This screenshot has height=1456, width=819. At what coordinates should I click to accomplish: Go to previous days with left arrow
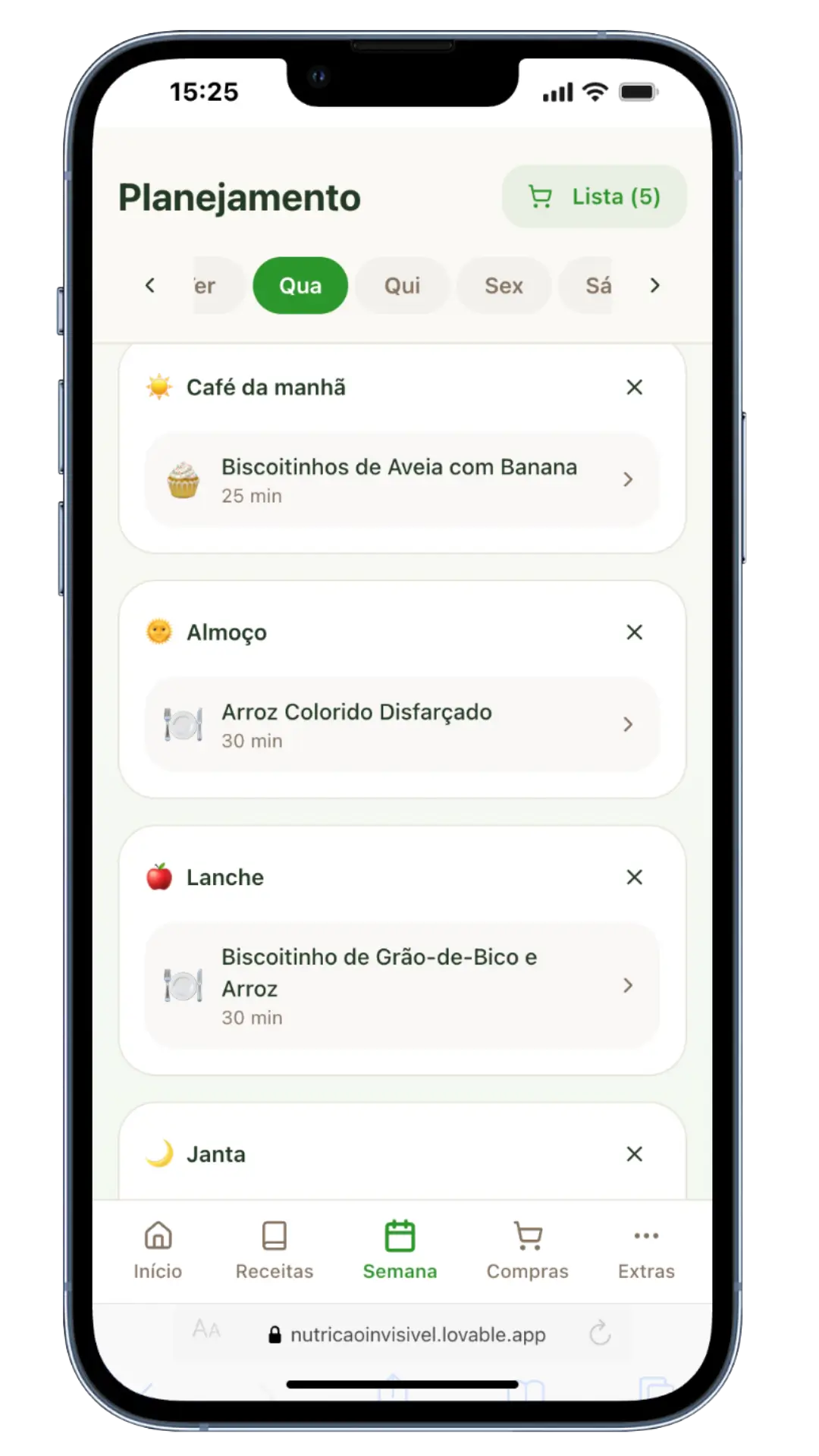pos(150,286)
